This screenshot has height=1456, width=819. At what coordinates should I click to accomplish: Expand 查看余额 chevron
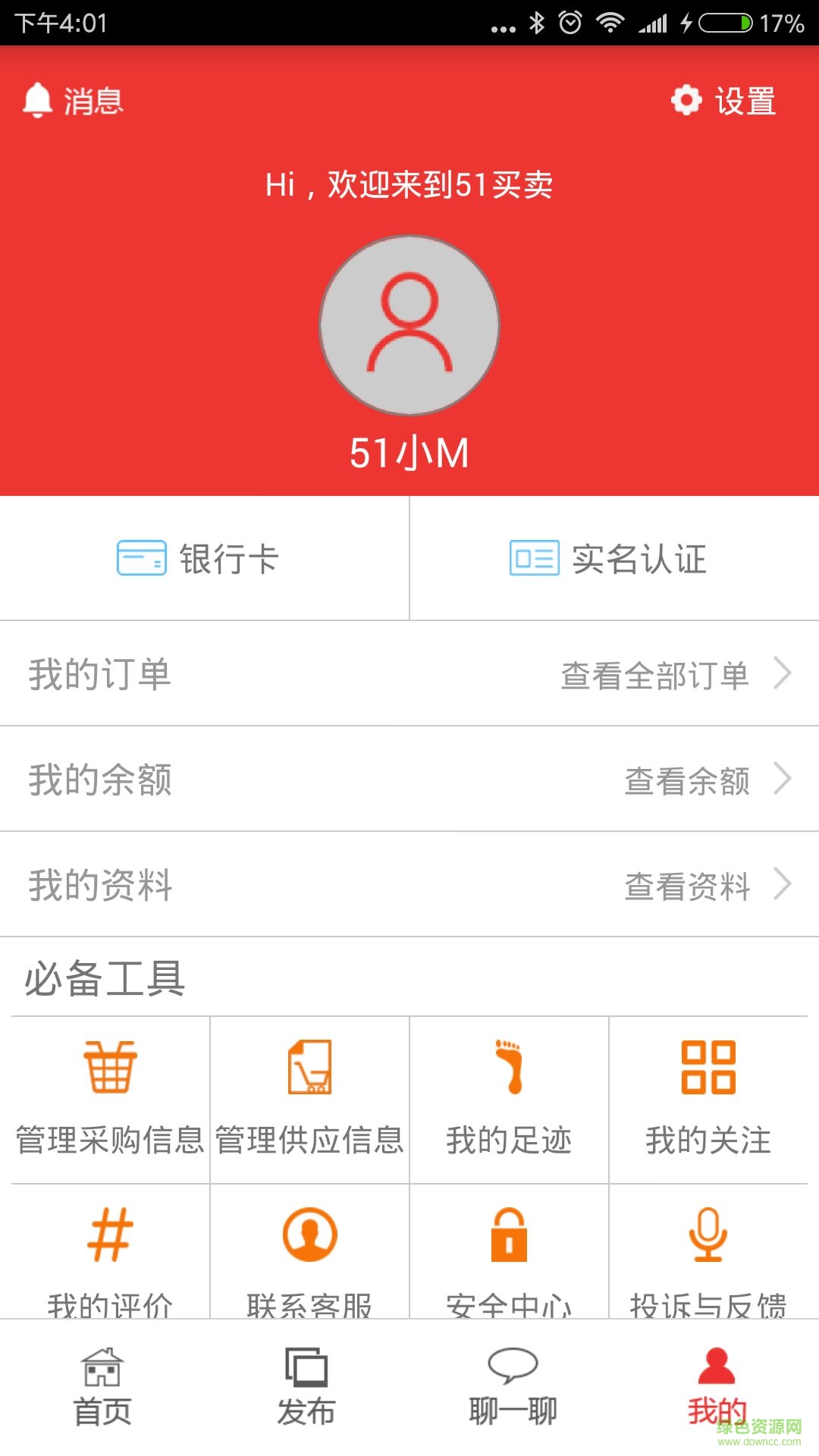click(x=785, y=779)
